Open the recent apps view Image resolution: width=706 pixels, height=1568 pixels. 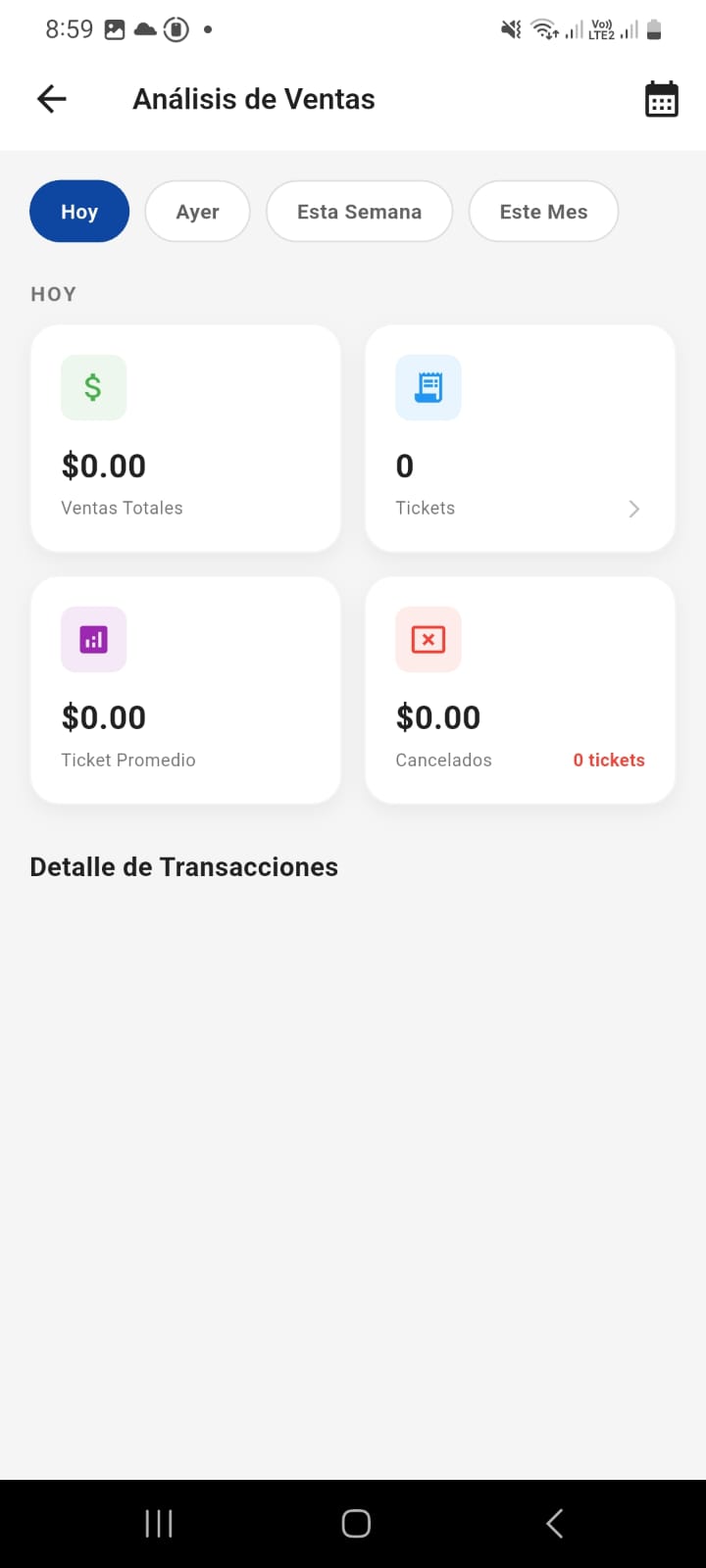coord(159,1523)
